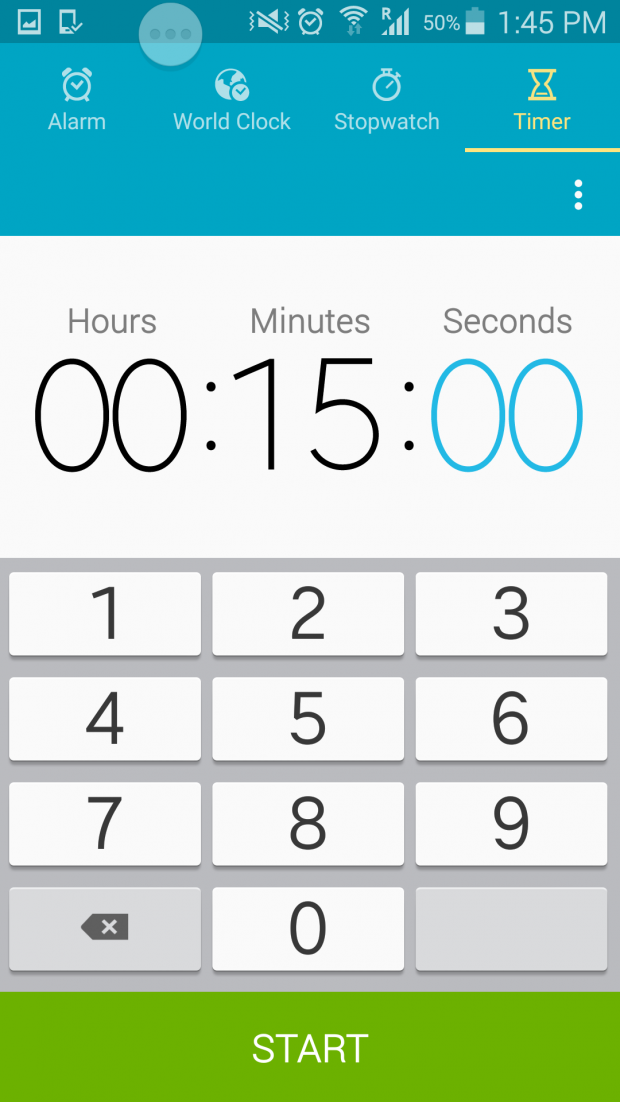Switch to the World Clock tab
This screenshot has height=1102, width=620.
[231, 101]
